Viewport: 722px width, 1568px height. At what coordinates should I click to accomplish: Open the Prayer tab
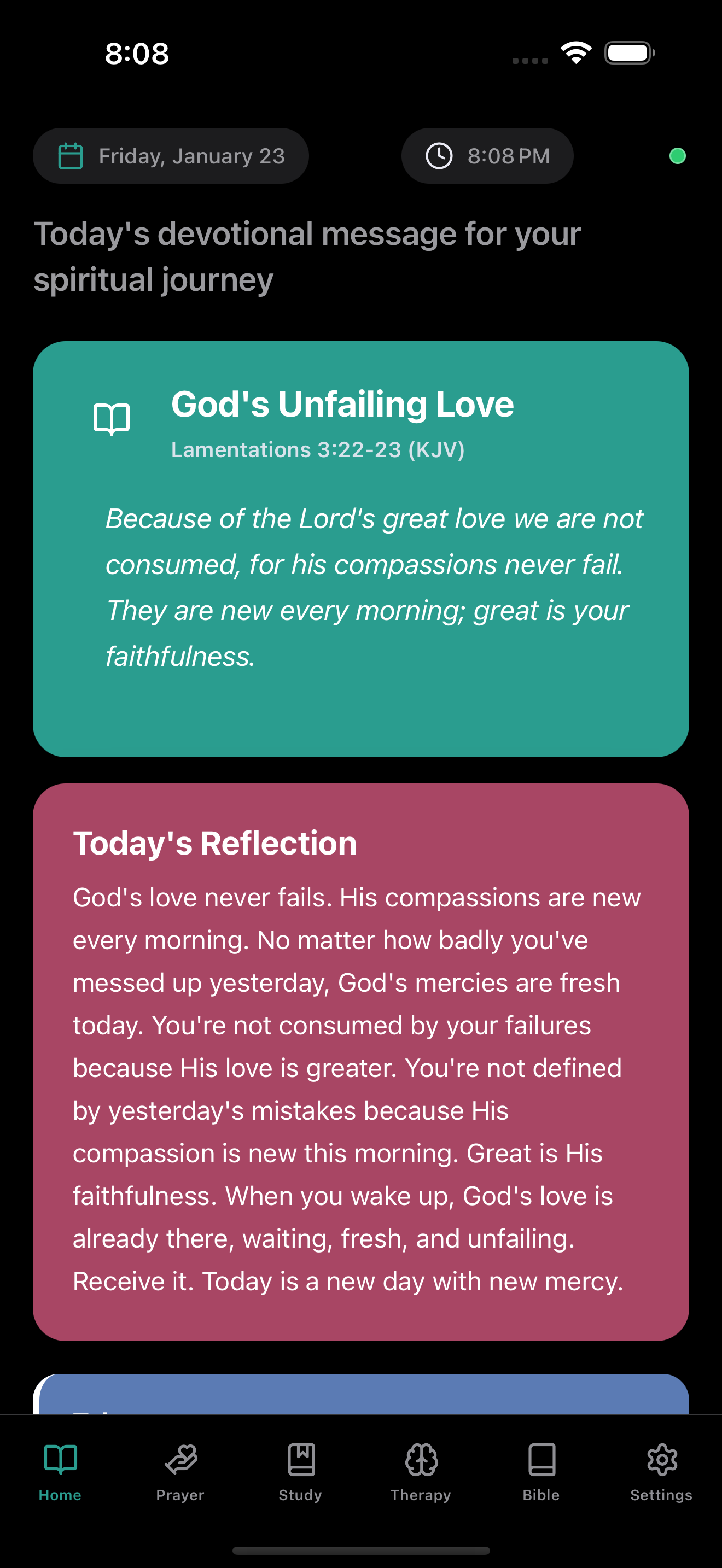[x=180, y=1471]
